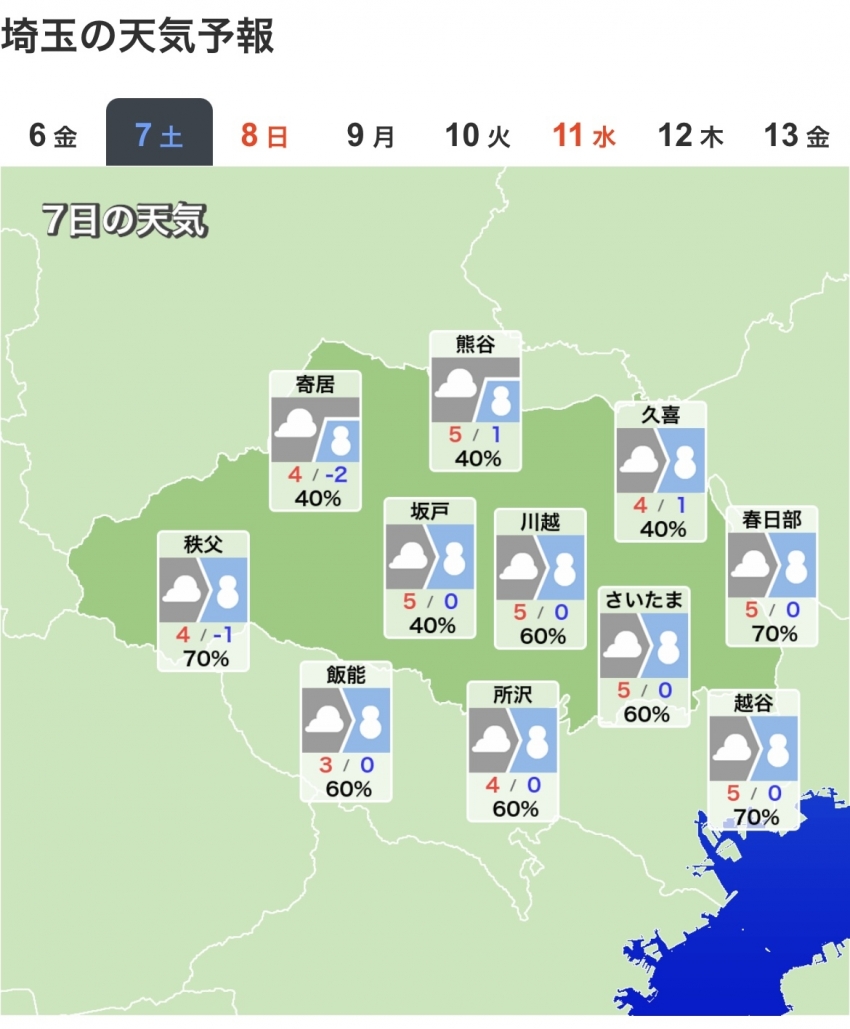Switch to the 13 金 date tab
This screenshot has width=850, height=1029.
796,134
